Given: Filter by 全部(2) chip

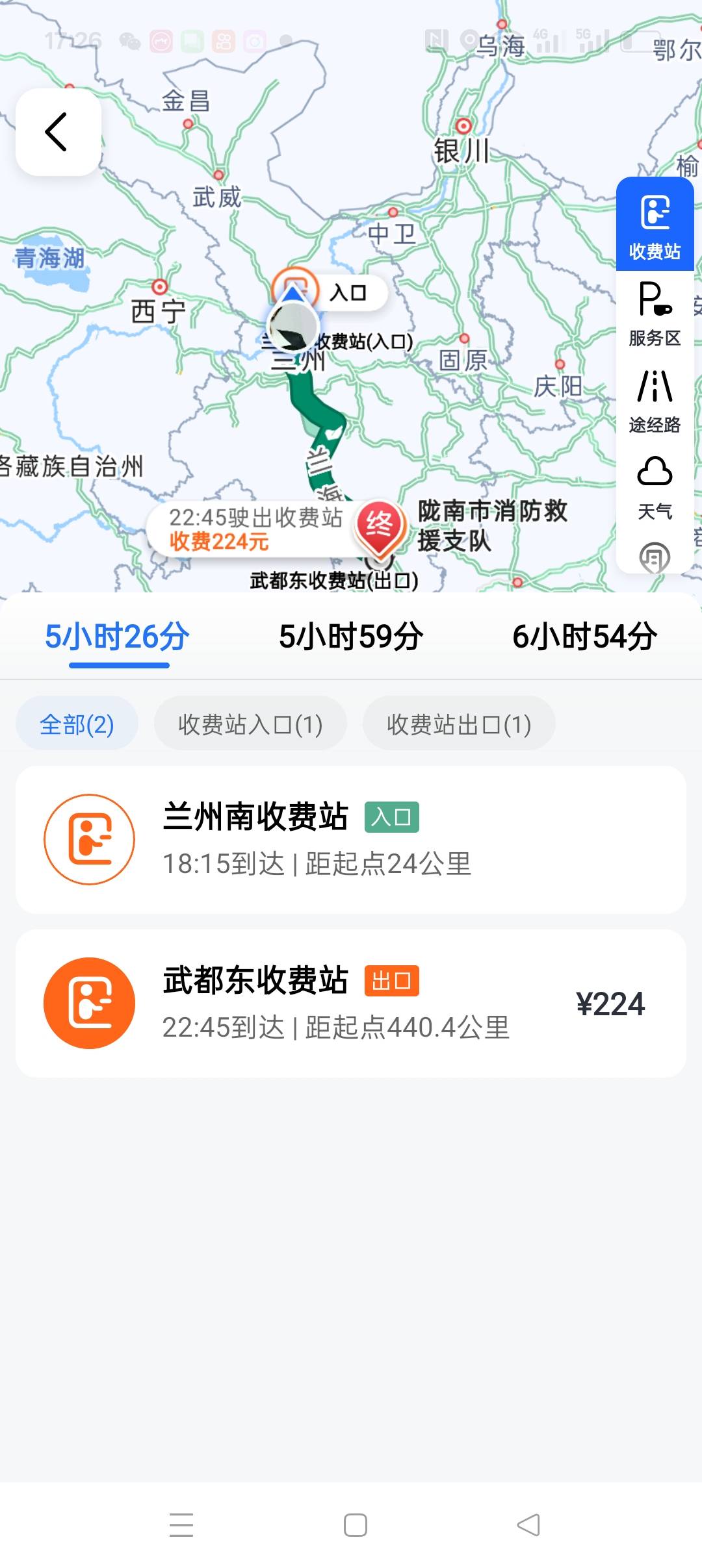Looking at the screenshot, I should coord(77,724).
